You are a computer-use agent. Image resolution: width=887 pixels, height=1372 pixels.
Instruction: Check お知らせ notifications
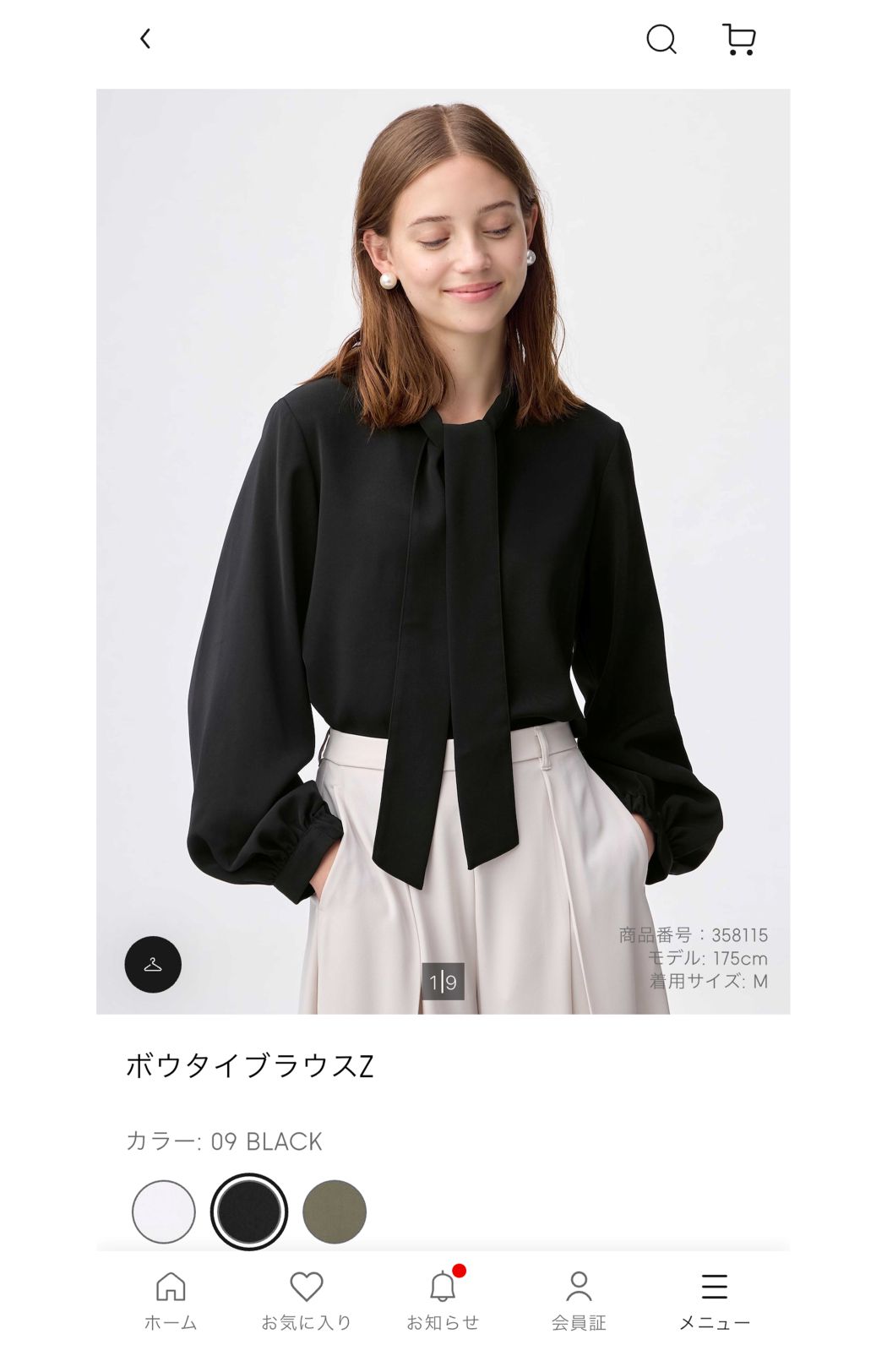click(443, 1301)
